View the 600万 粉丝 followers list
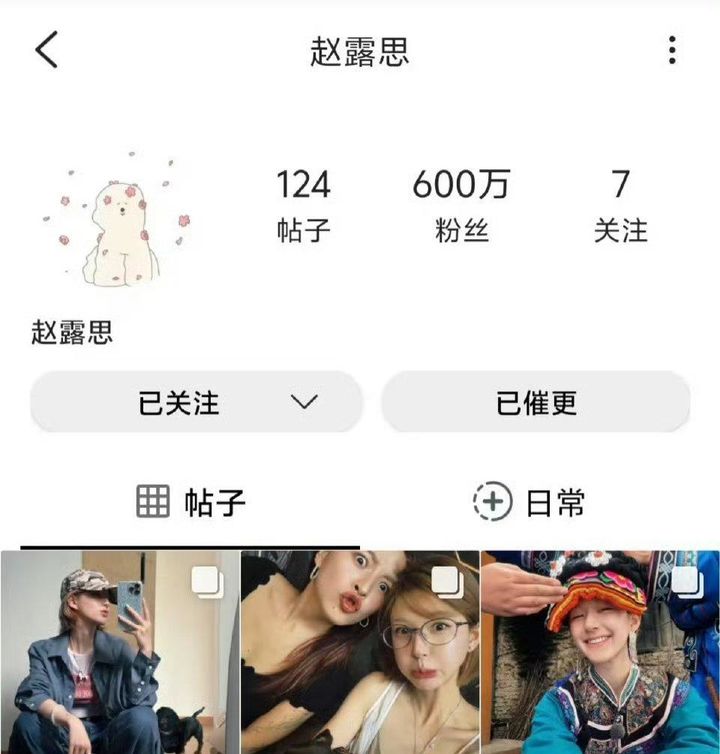The width and height of the screenshot is (720, 754). coord(461,207)
